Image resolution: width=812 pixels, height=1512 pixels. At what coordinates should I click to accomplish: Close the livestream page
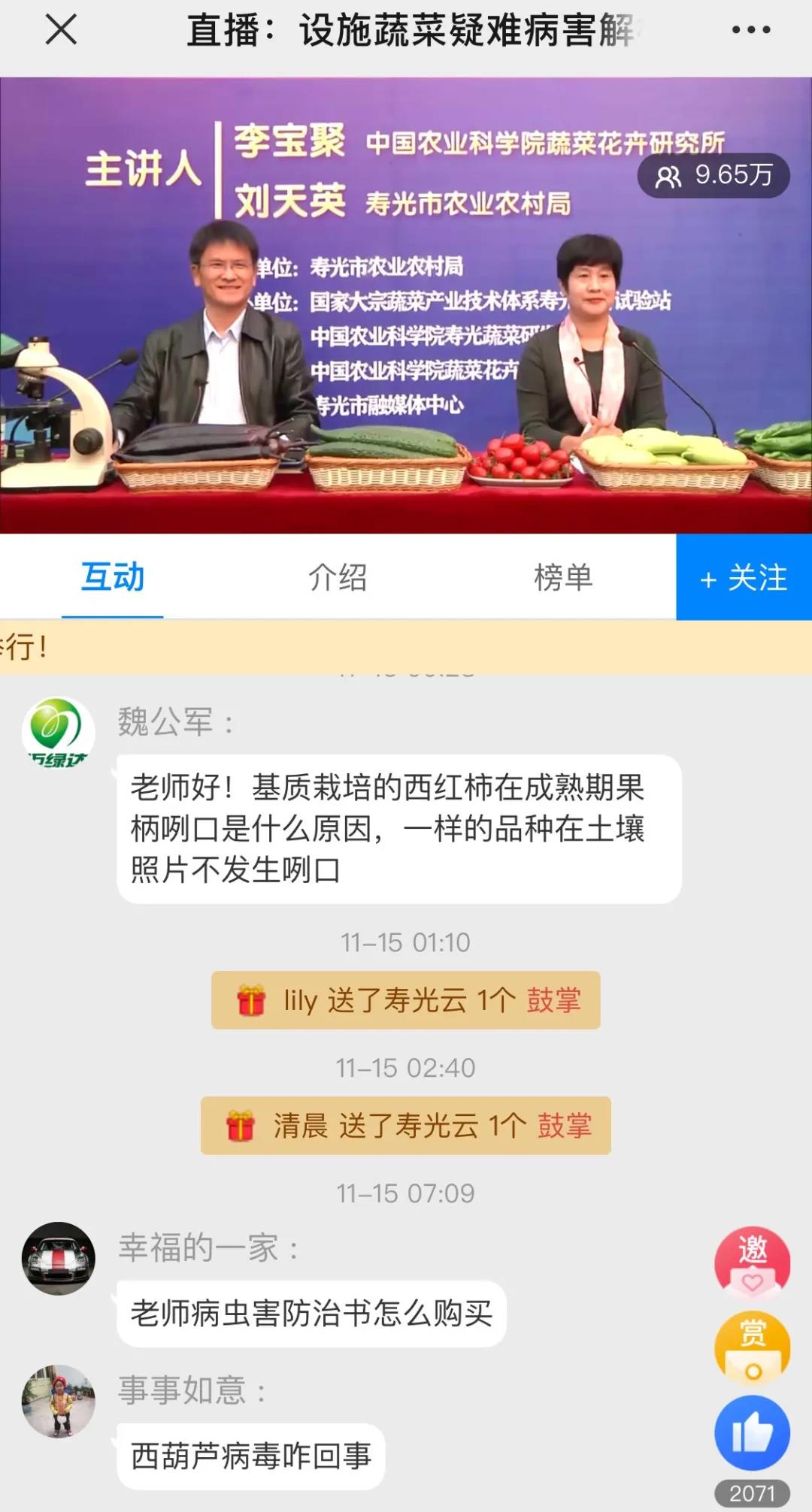click(x=61, y=30)
